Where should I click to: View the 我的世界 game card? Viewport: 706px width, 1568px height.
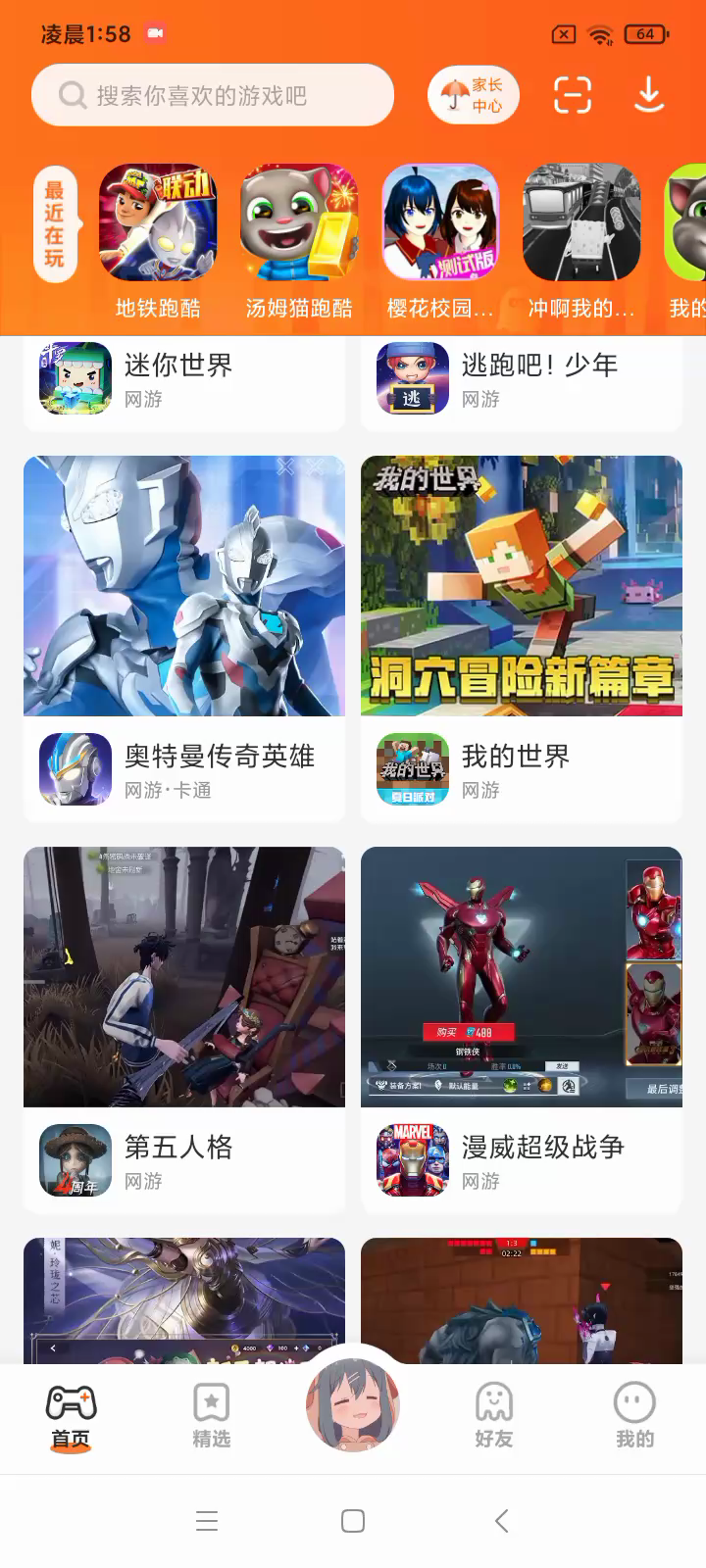tap(522, 637)
